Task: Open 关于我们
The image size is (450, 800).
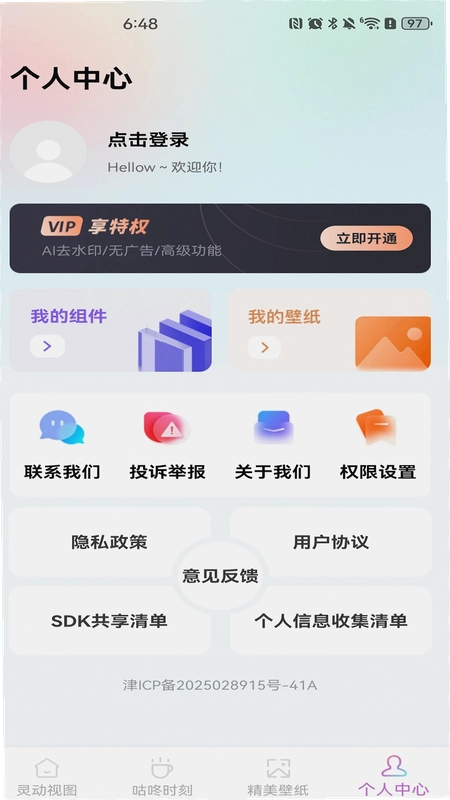Action: pos(273,445)
